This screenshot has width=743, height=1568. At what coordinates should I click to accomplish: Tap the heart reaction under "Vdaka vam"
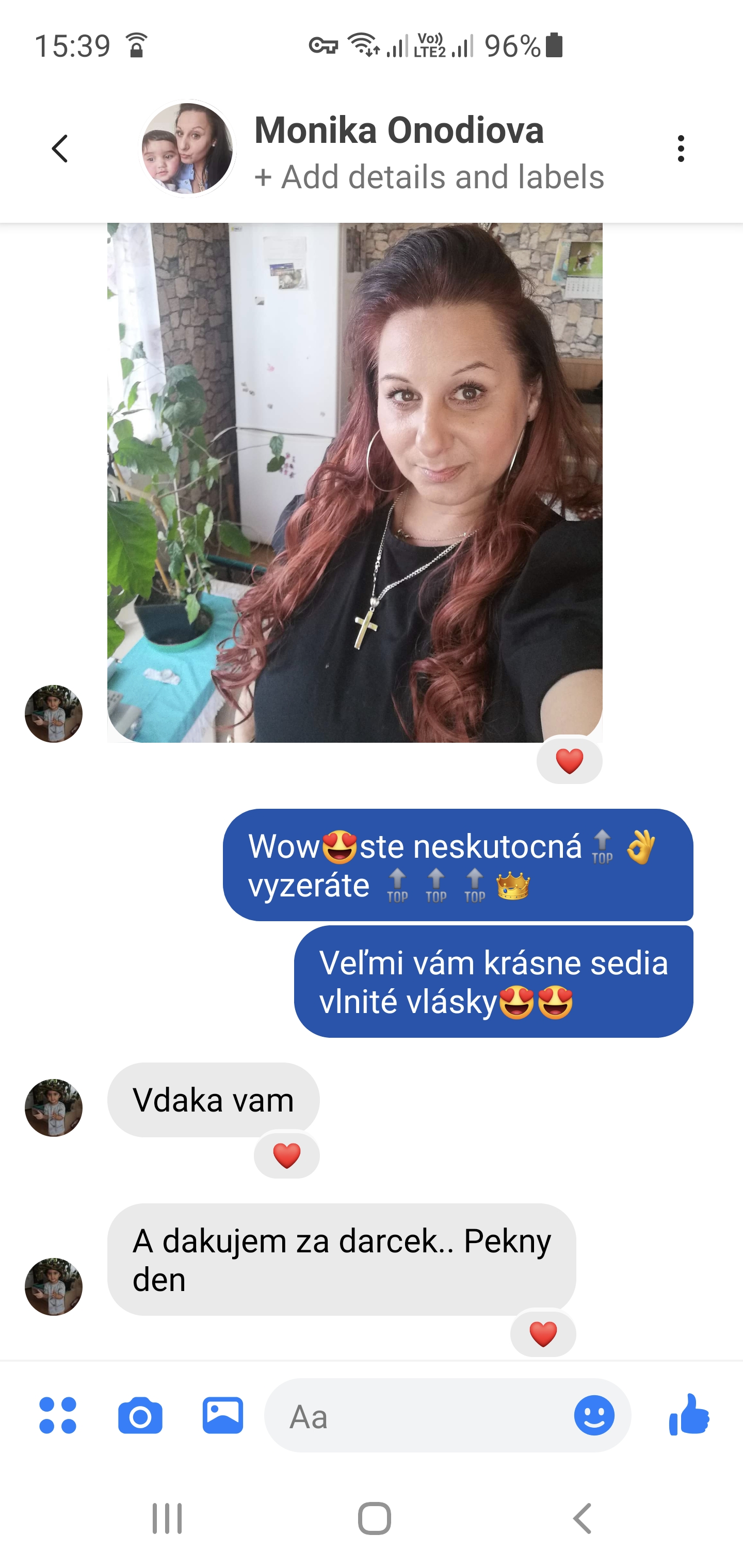pyautogui.click(x=287, y=1155)
